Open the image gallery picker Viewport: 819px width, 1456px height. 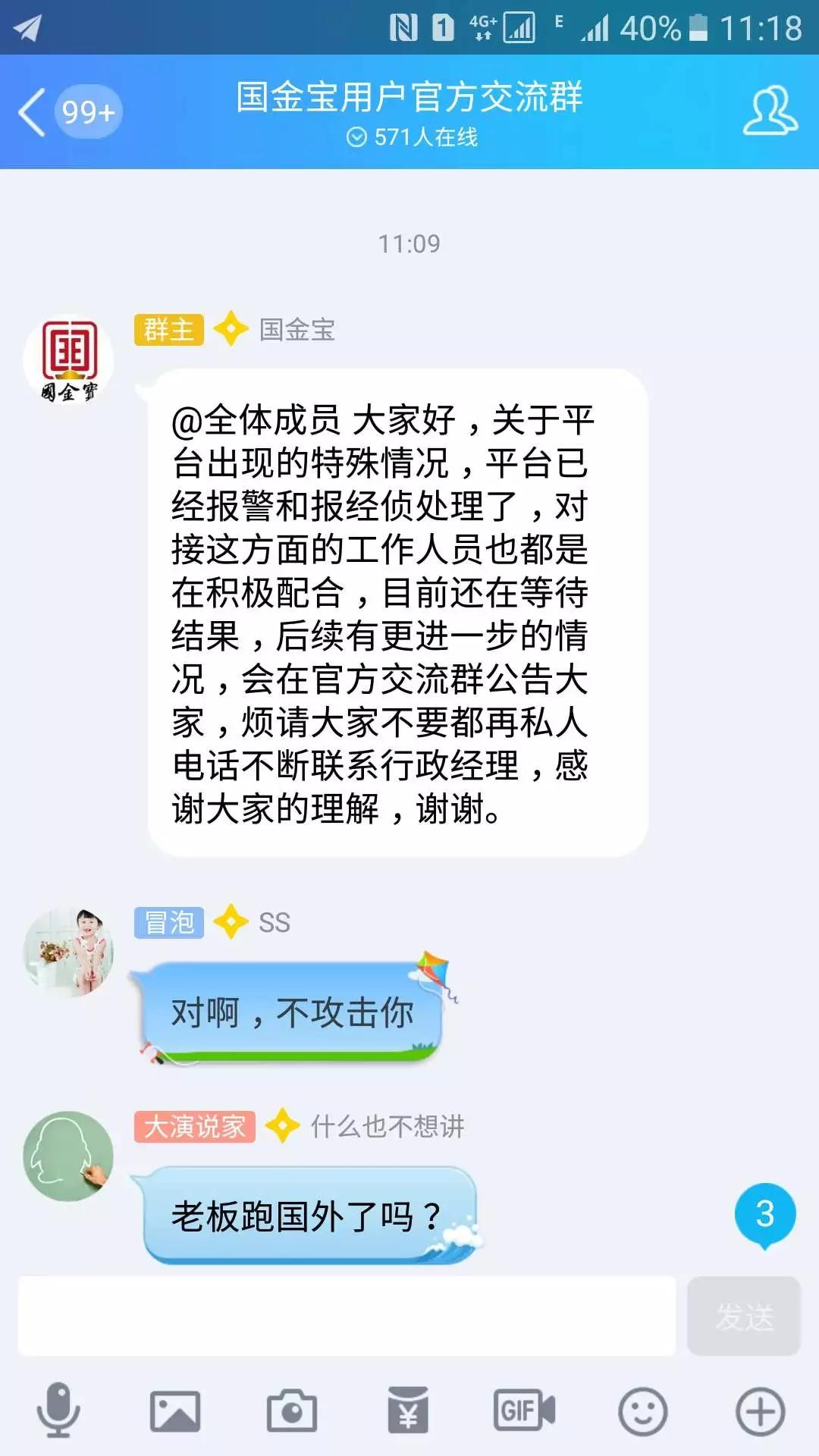pos(175,1411)
